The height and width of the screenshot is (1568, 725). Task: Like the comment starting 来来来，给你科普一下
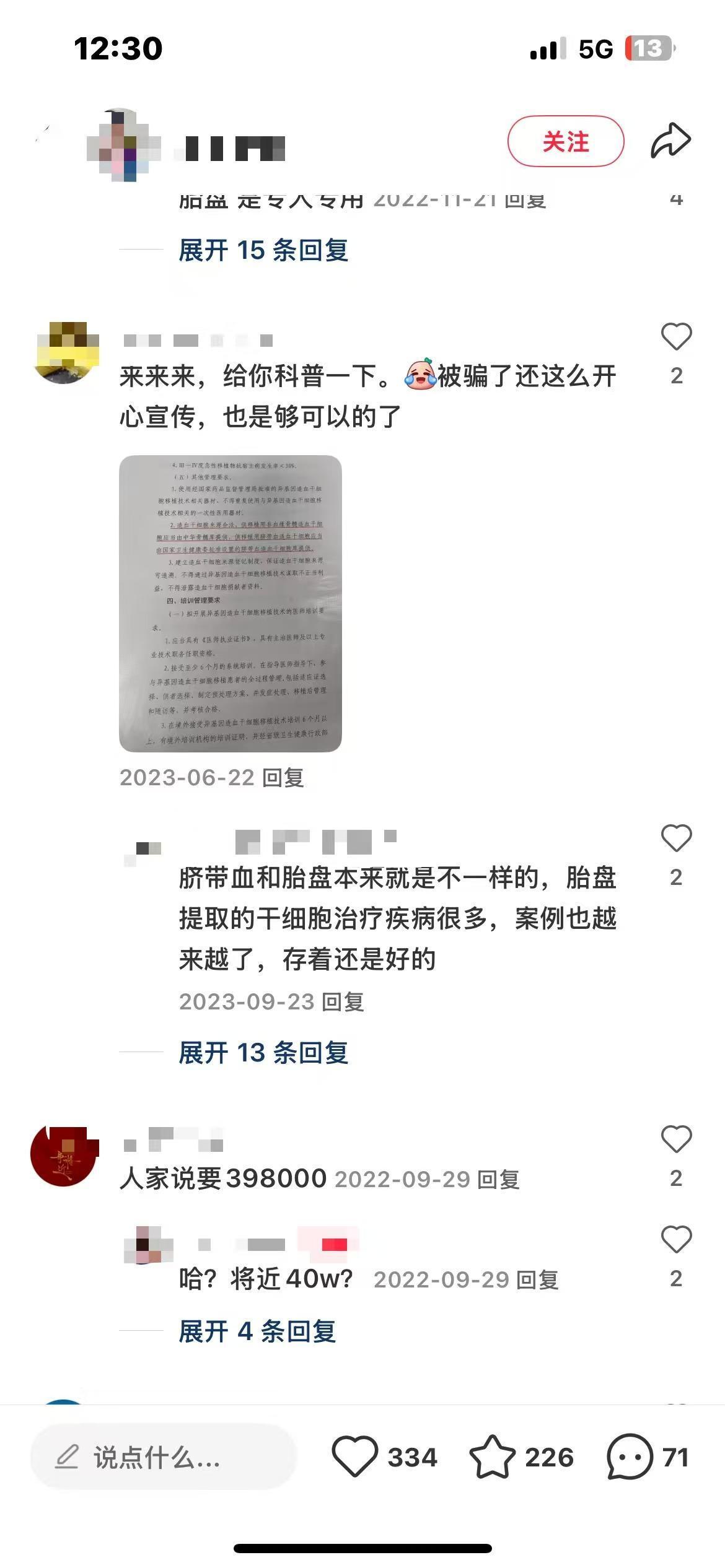(x=676, y=338)
